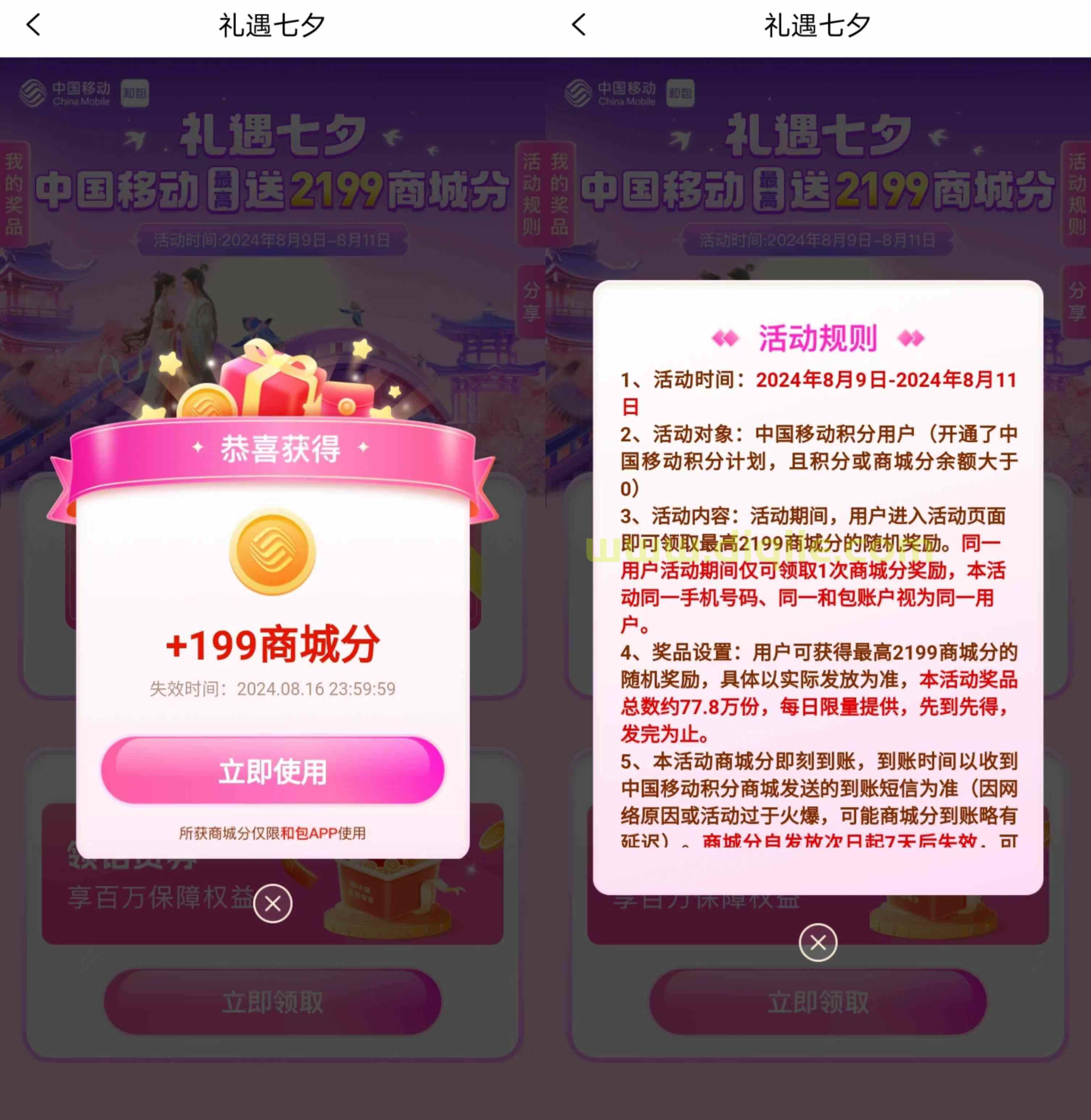Close the 恭喜获得 reward popup

click(x=273, y=903)
